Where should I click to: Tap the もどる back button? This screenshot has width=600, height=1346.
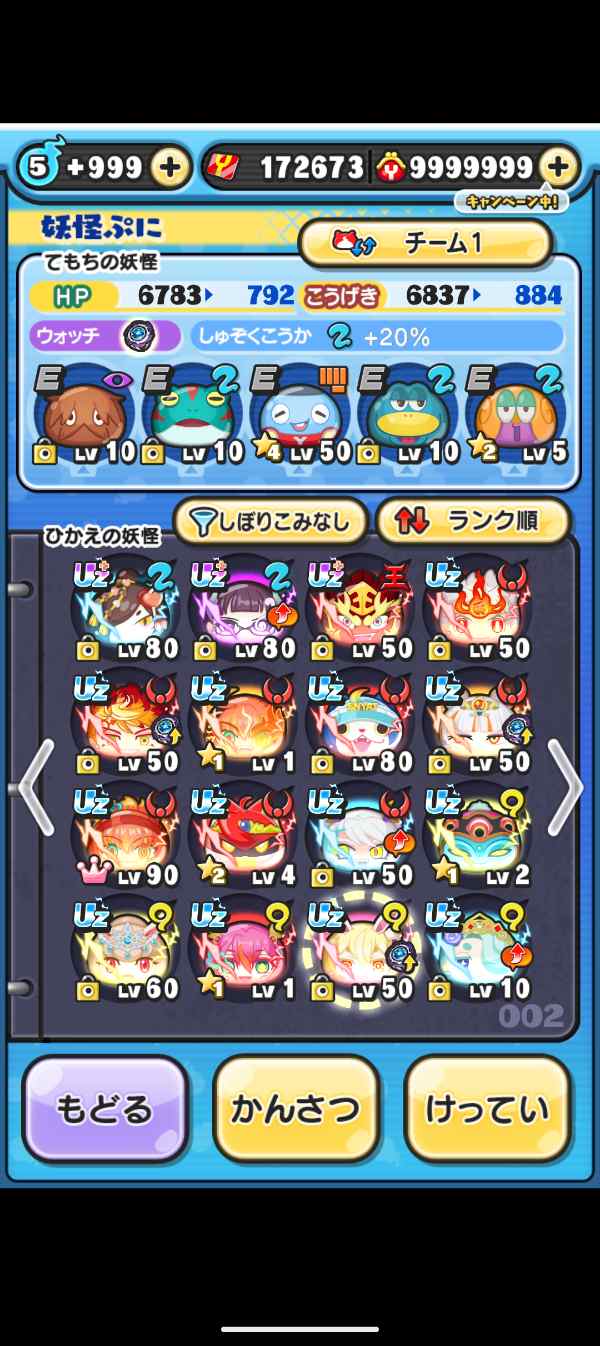[105, 1110]
